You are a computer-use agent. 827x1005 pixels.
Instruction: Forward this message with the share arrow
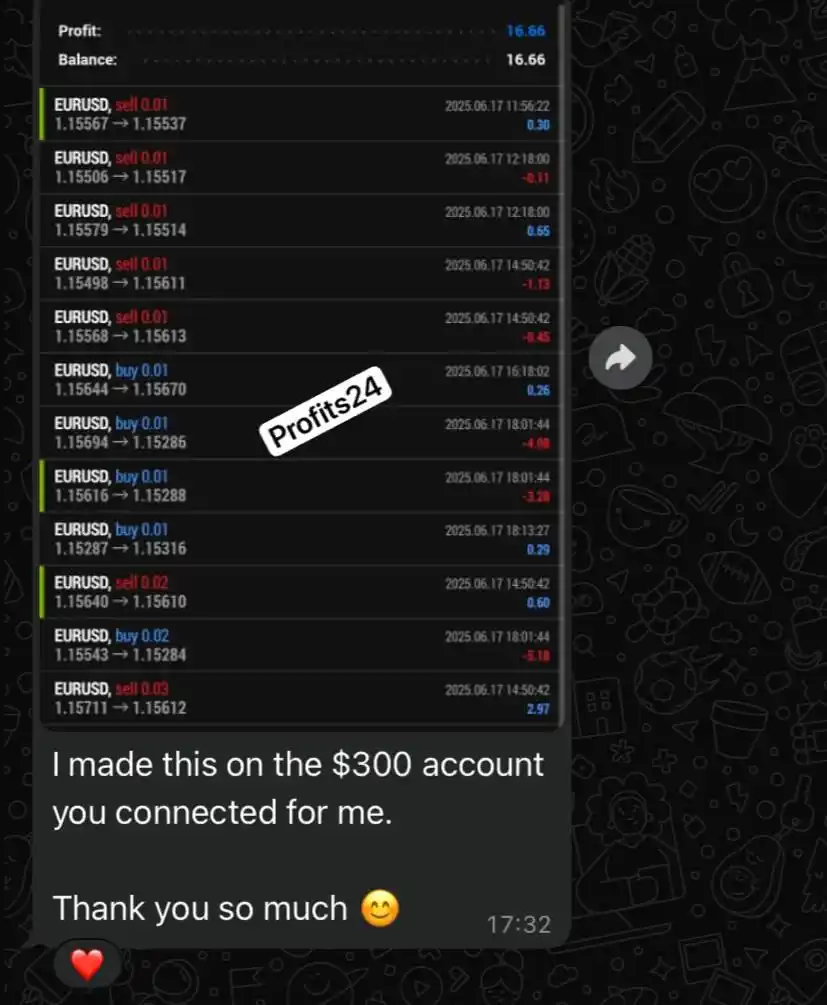point(620,358)
